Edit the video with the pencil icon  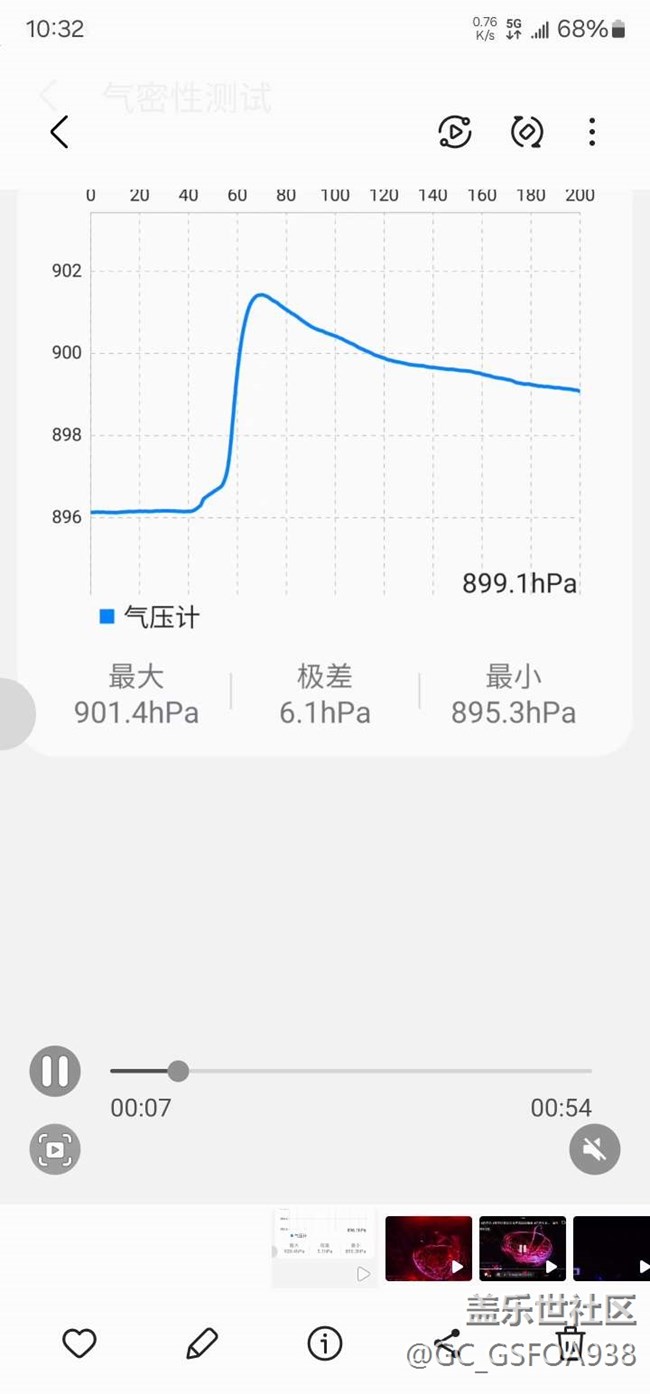click(202, 1343)
